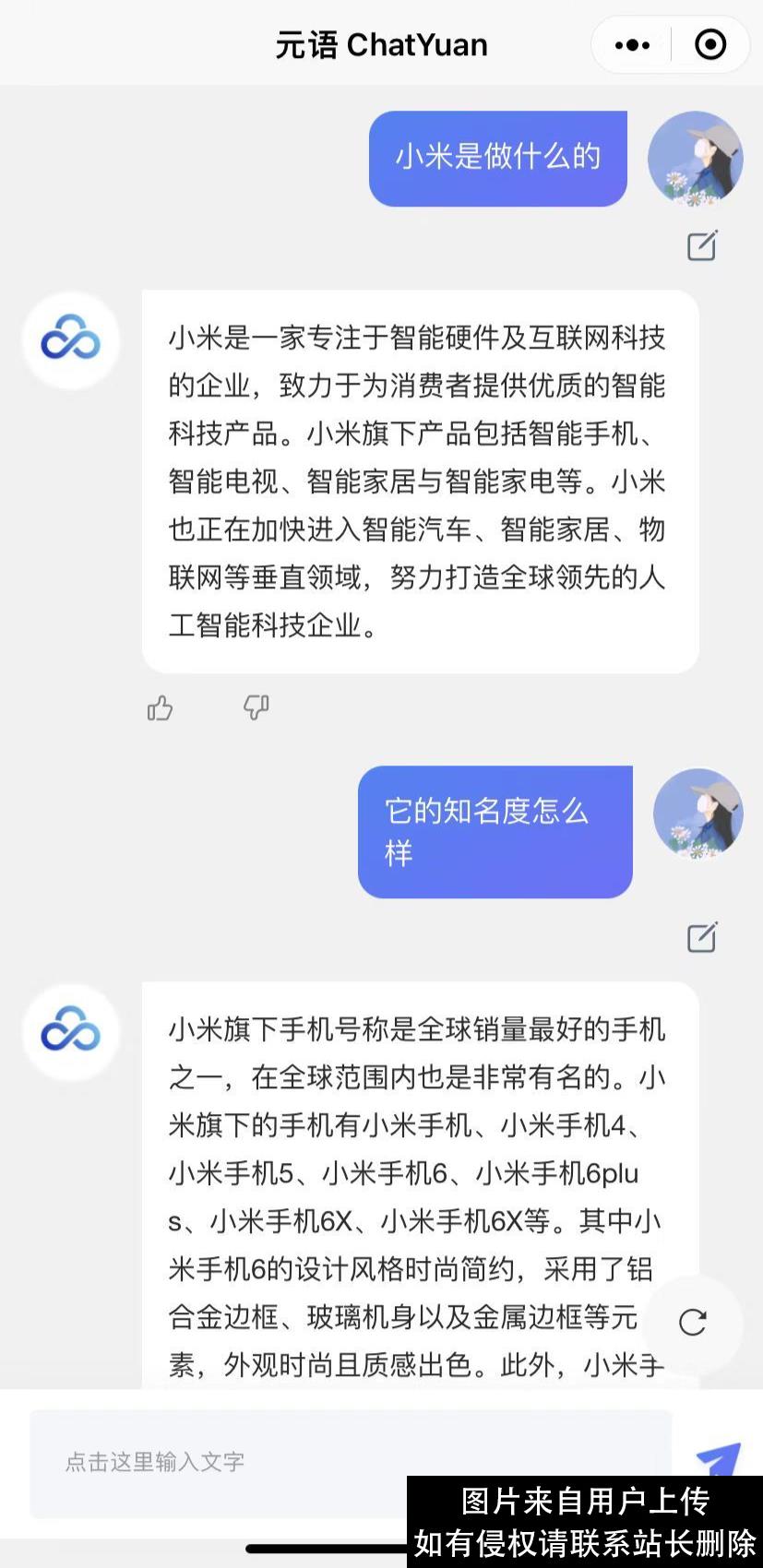Screen dimensions: 763x1568
Task: Tap the ChatYuan cloud logo avatar
Action: coord(69,340)
